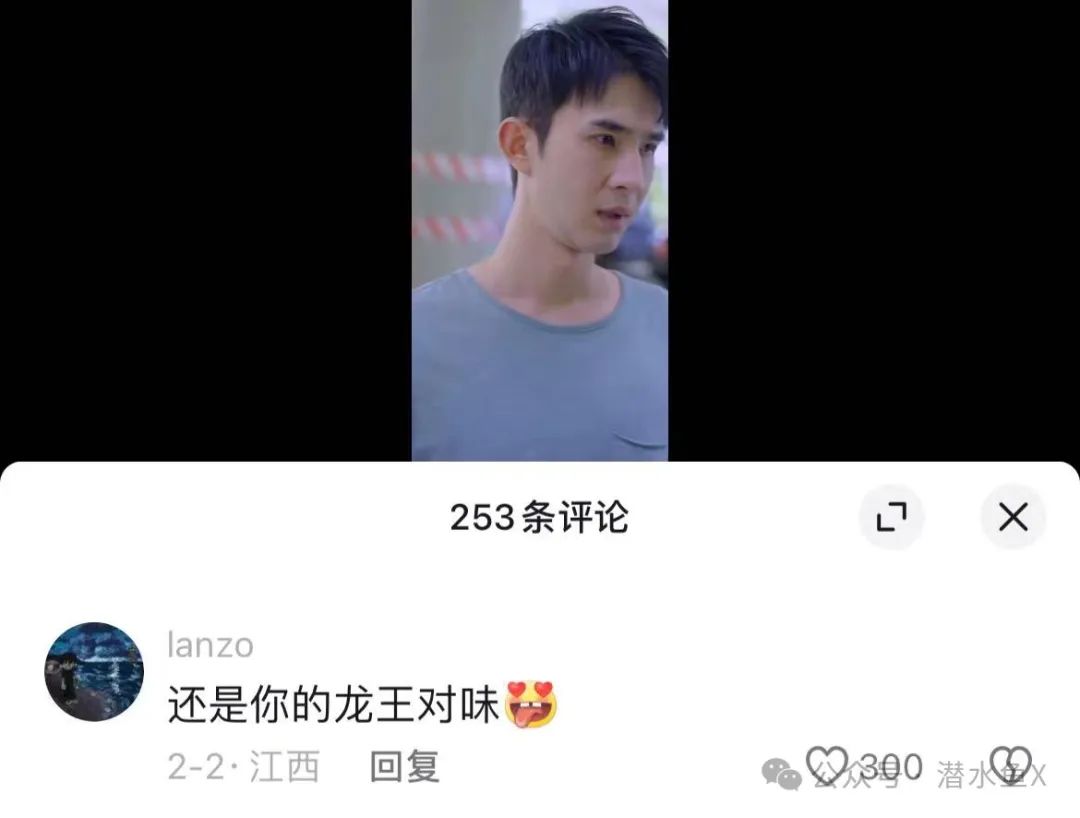Close the comments panel
1080x818 pixels.
point(1013,517)
